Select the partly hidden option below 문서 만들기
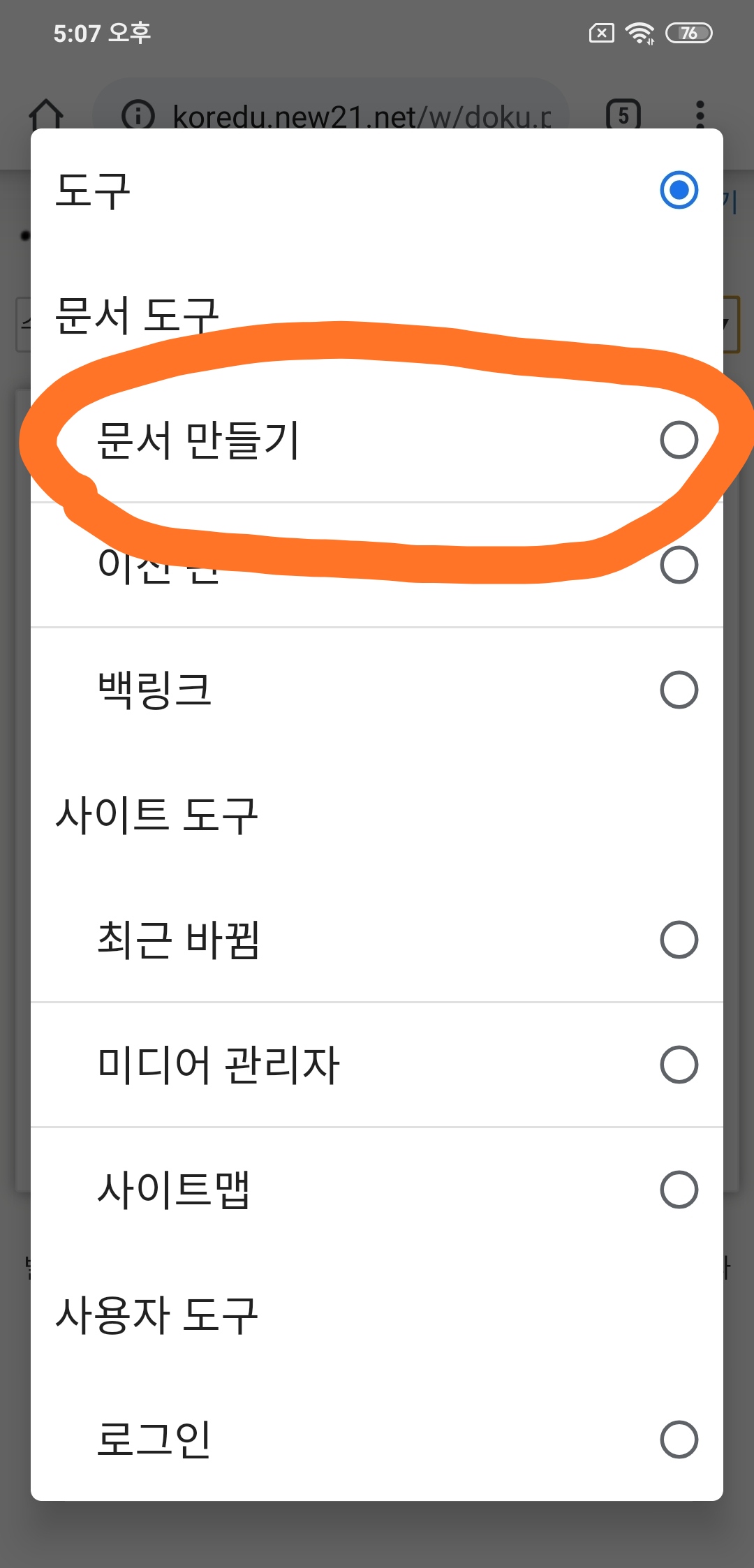Screen dimensions: 754x1568 [377, 565]
